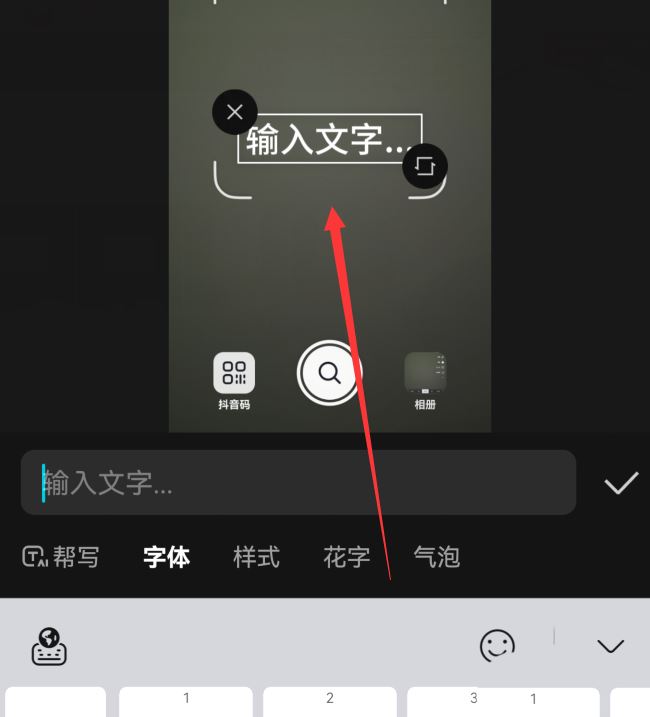Switch to the 样式 tab
Viewport: 650px width, 717px height.
point(257,557)
